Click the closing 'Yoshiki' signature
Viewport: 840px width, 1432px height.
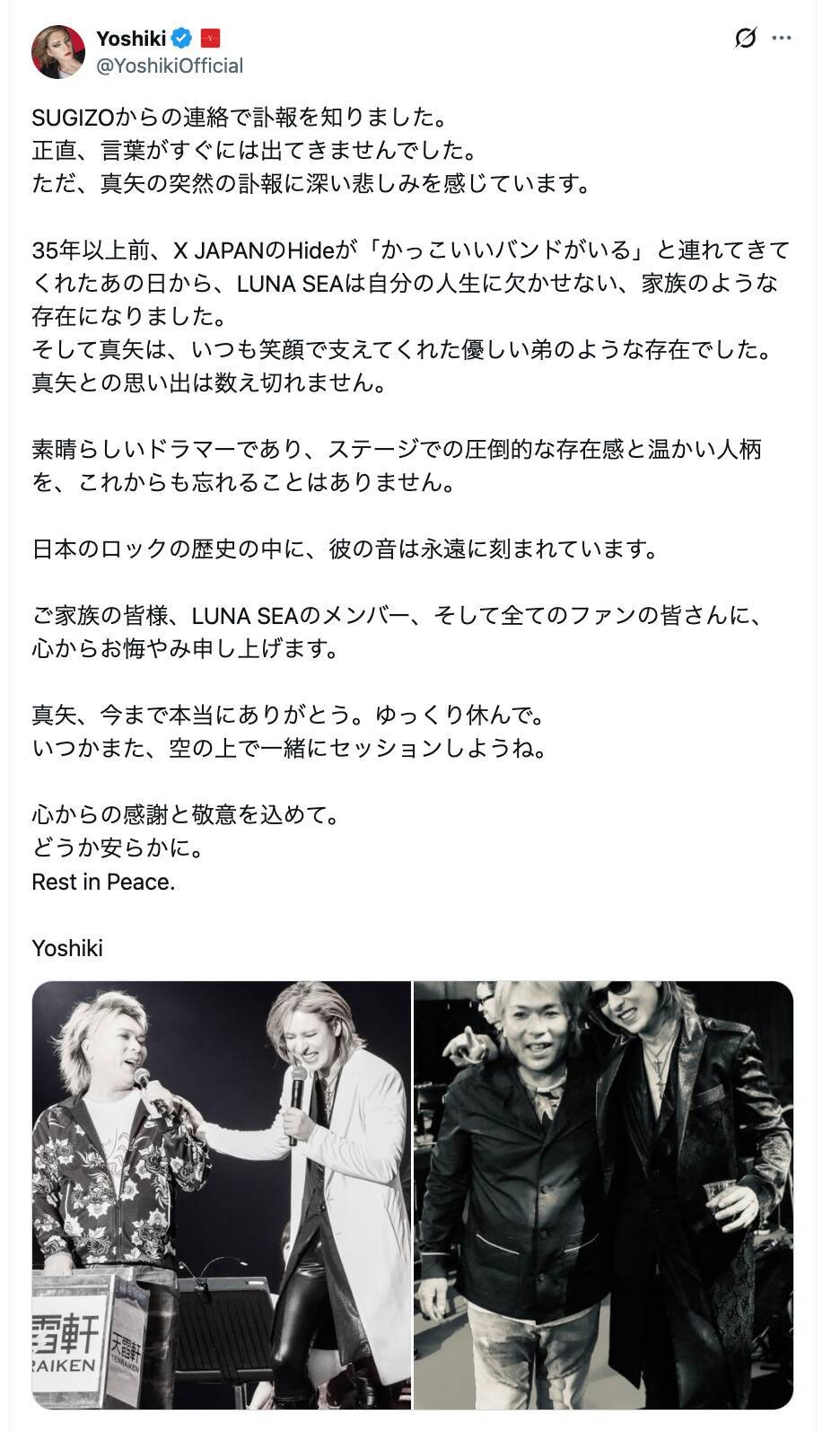[x=67, y=947]
